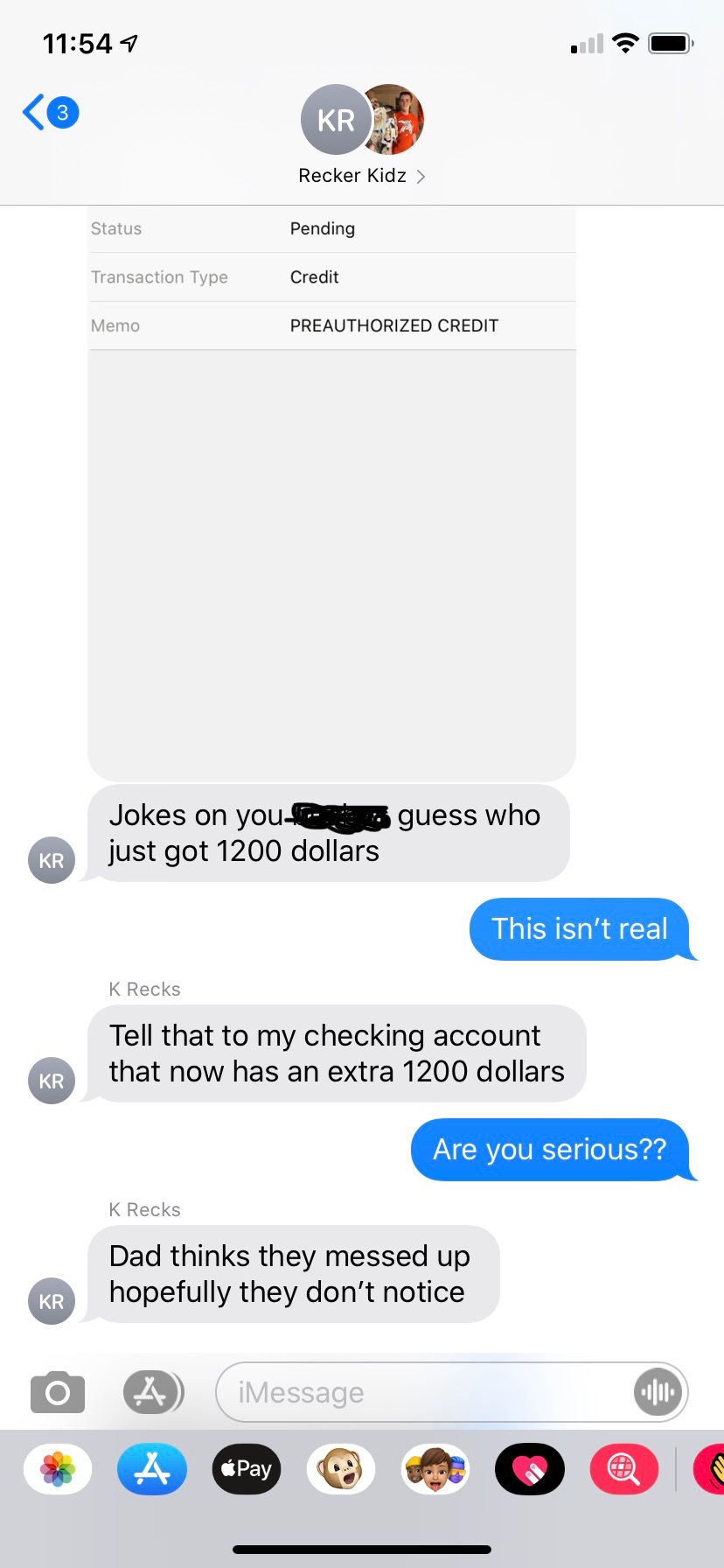Go back to the messages list
Image resolution: width=724 pixels, height=1568 pixels.
click(x=48, y=113)
